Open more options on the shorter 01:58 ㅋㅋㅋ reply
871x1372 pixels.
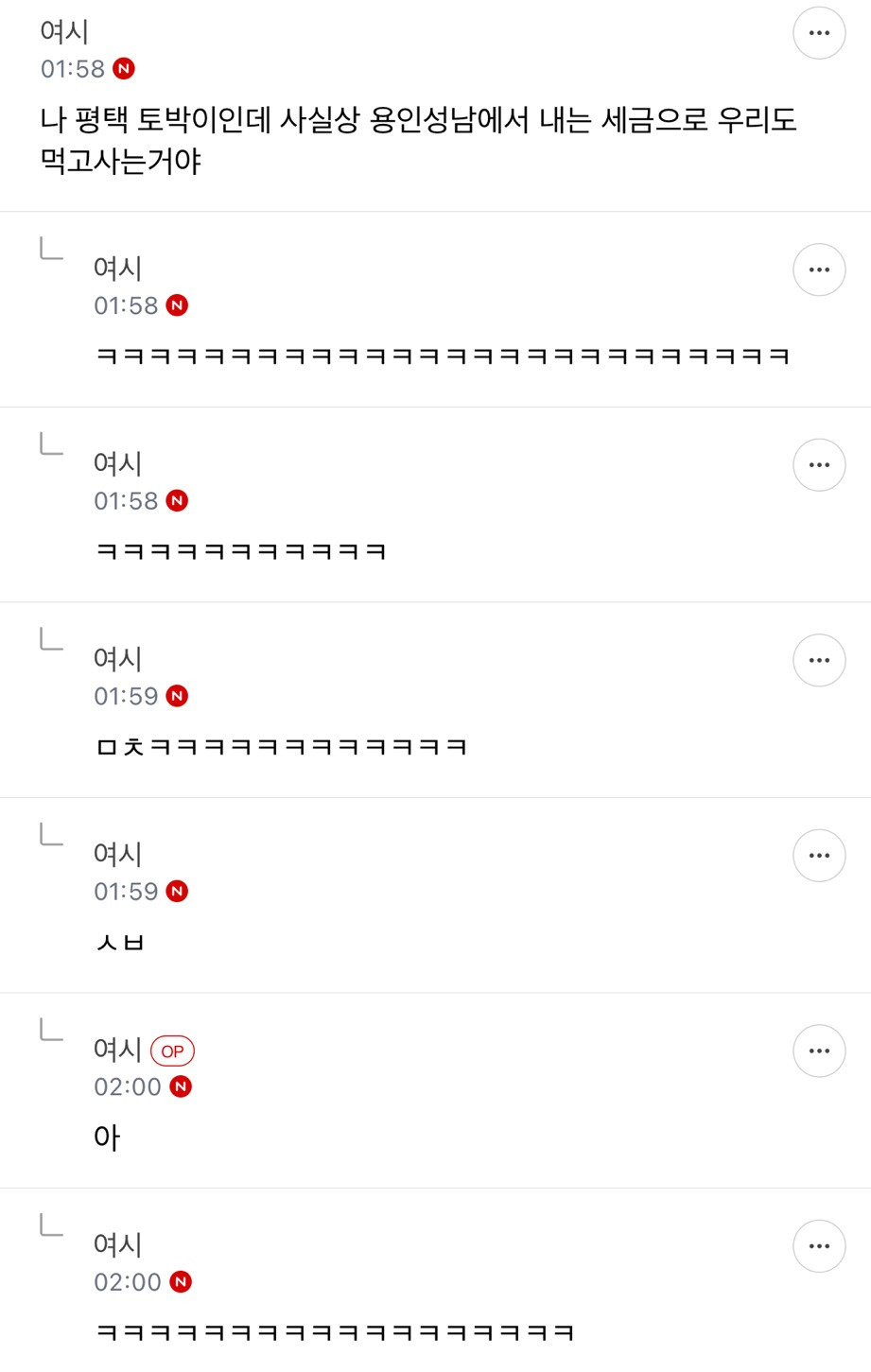(818, 465)
